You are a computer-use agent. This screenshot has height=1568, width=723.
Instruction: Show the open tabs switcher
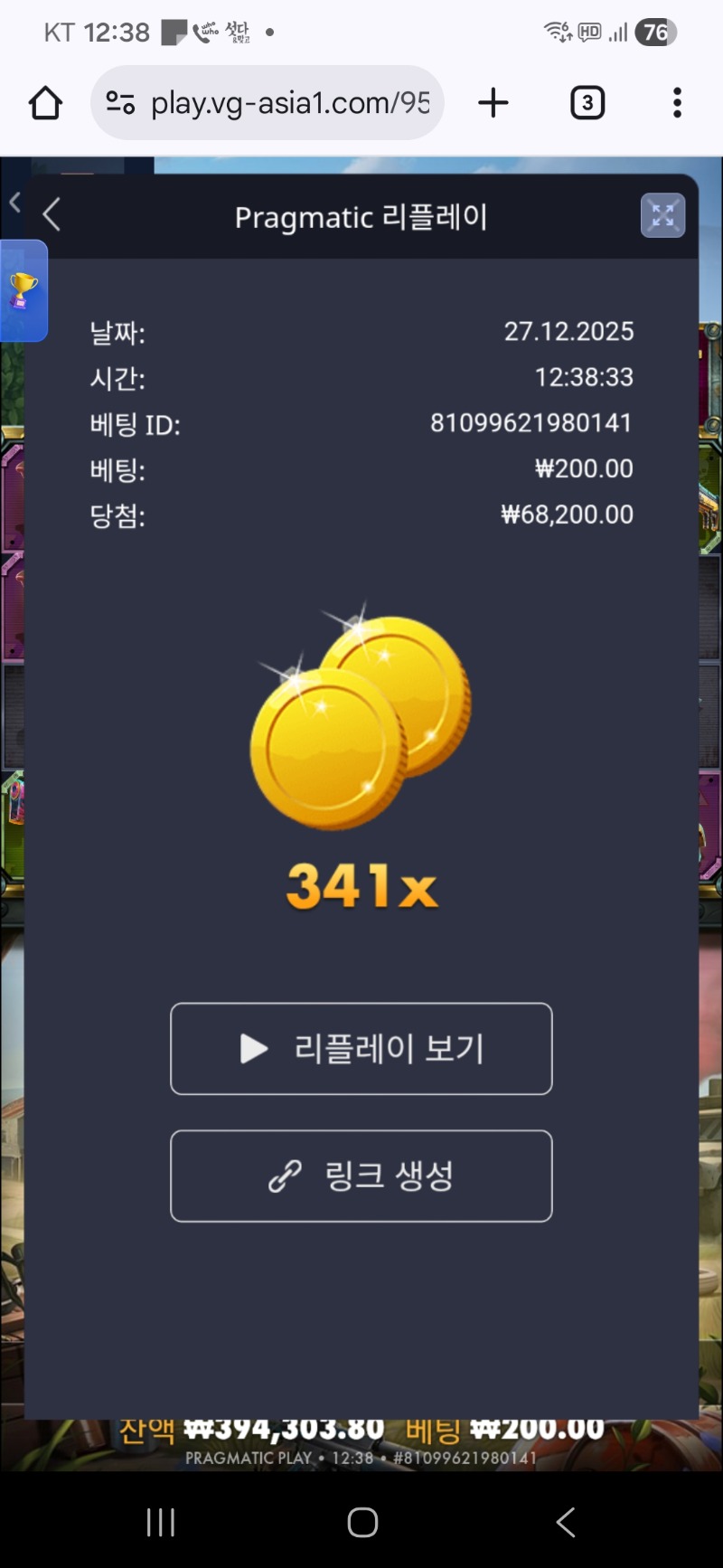(587, 103)
